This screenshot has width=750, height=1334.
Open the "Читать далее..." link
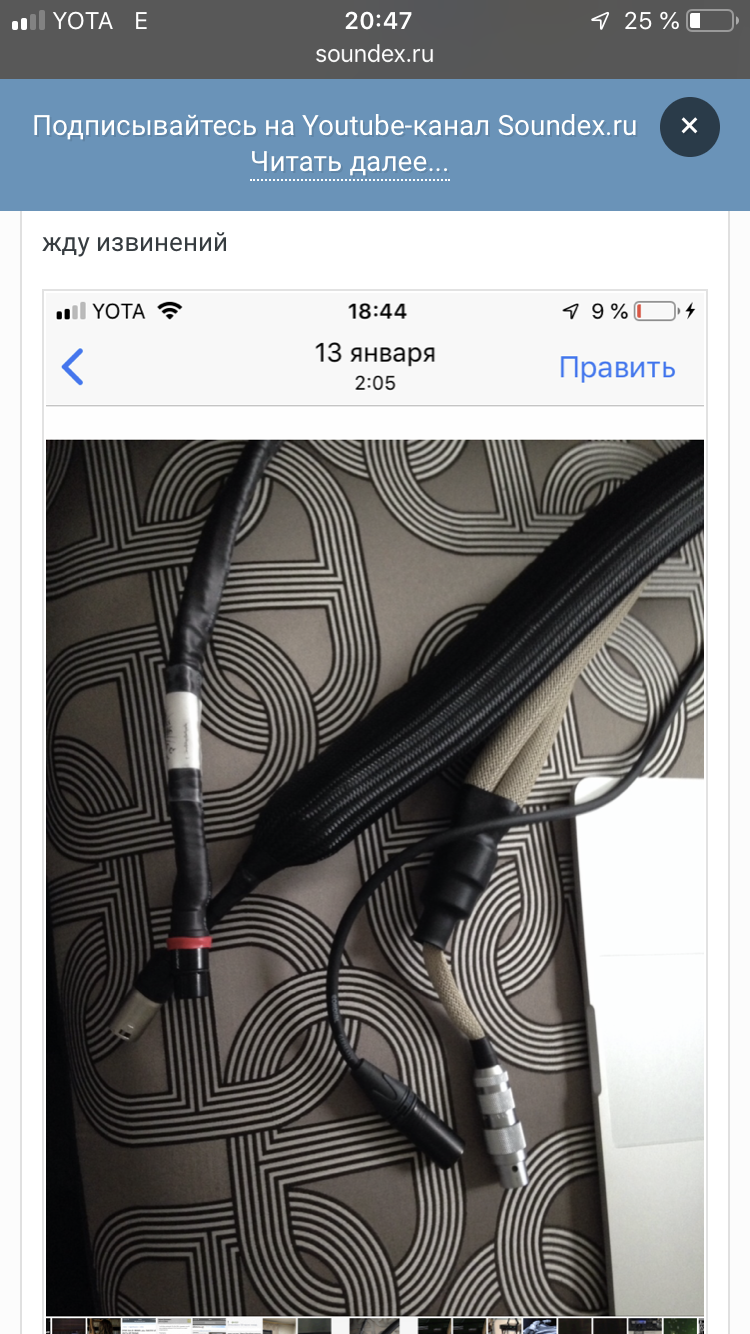click(349, 162)
